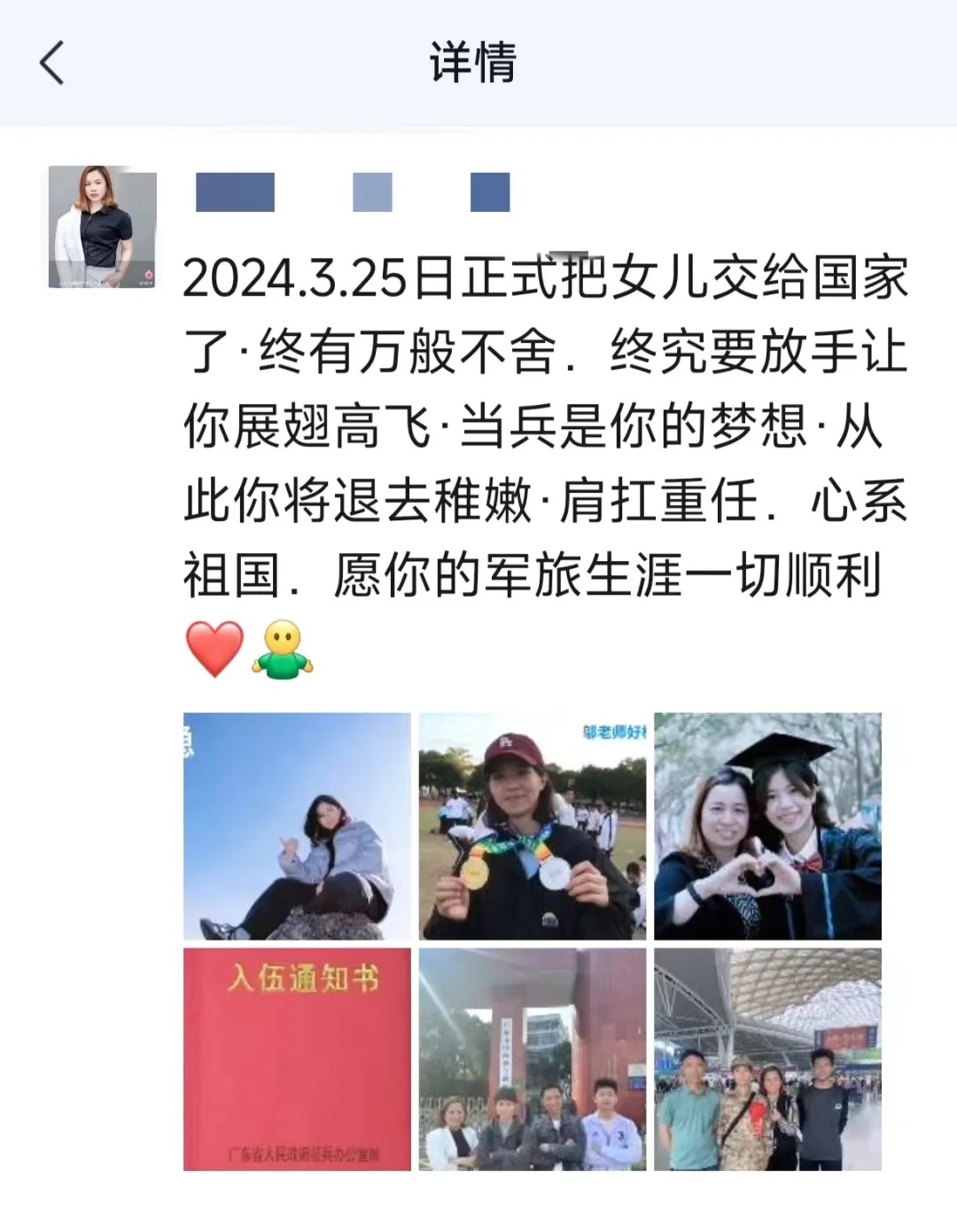Open the poster's blurred username
The image size is (957, 1232).
352,192
